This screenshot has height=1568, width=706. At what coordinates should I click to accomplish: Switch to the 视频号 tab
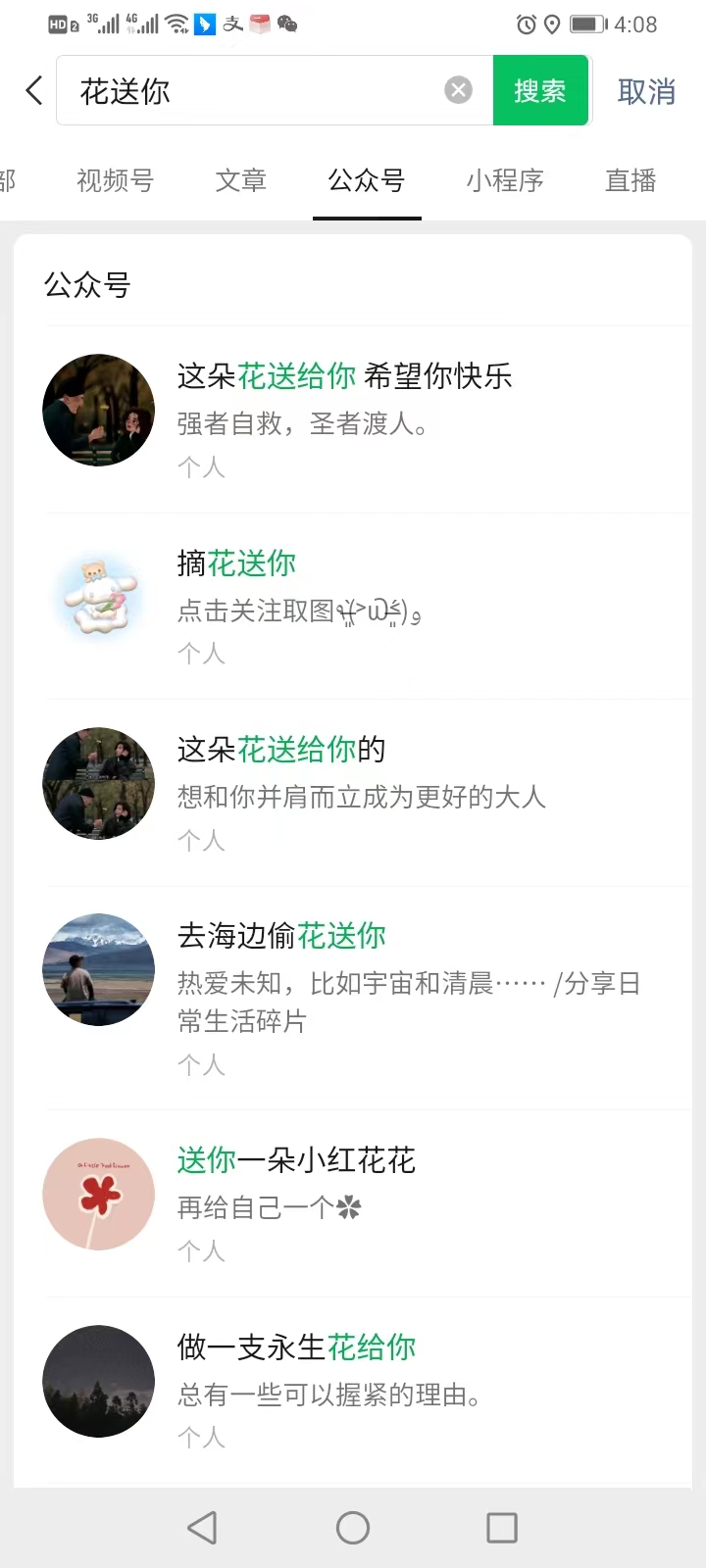[115, 180]
